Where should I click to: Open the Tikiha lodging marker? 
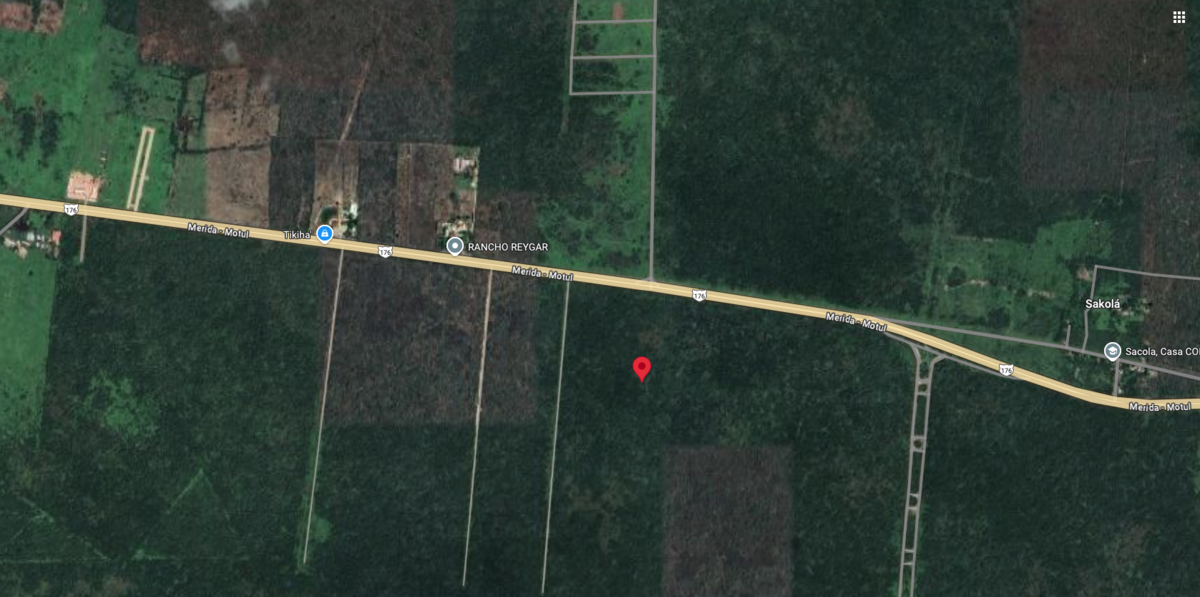[x=324, y=233]
